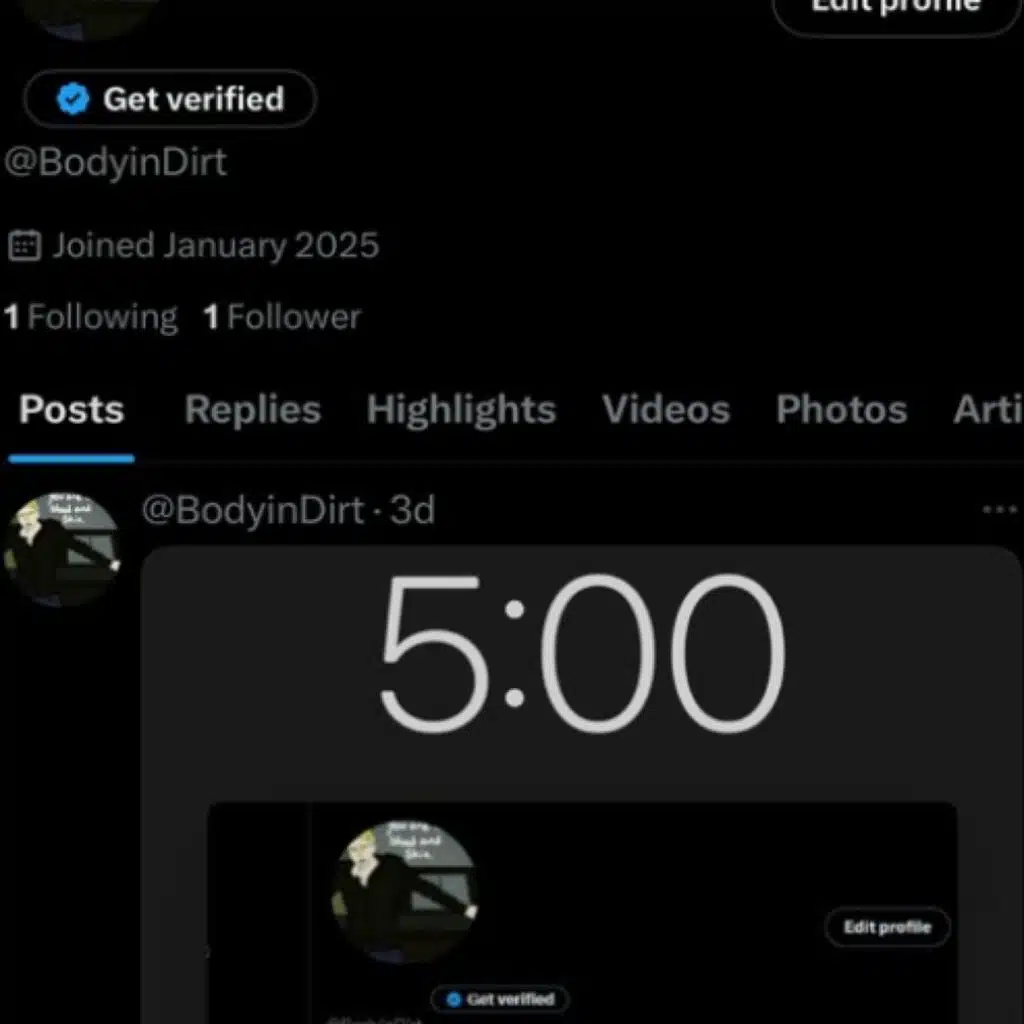1024x1024 pixels.
Task: Open the Edit profile button
Action: pos(896,10)
